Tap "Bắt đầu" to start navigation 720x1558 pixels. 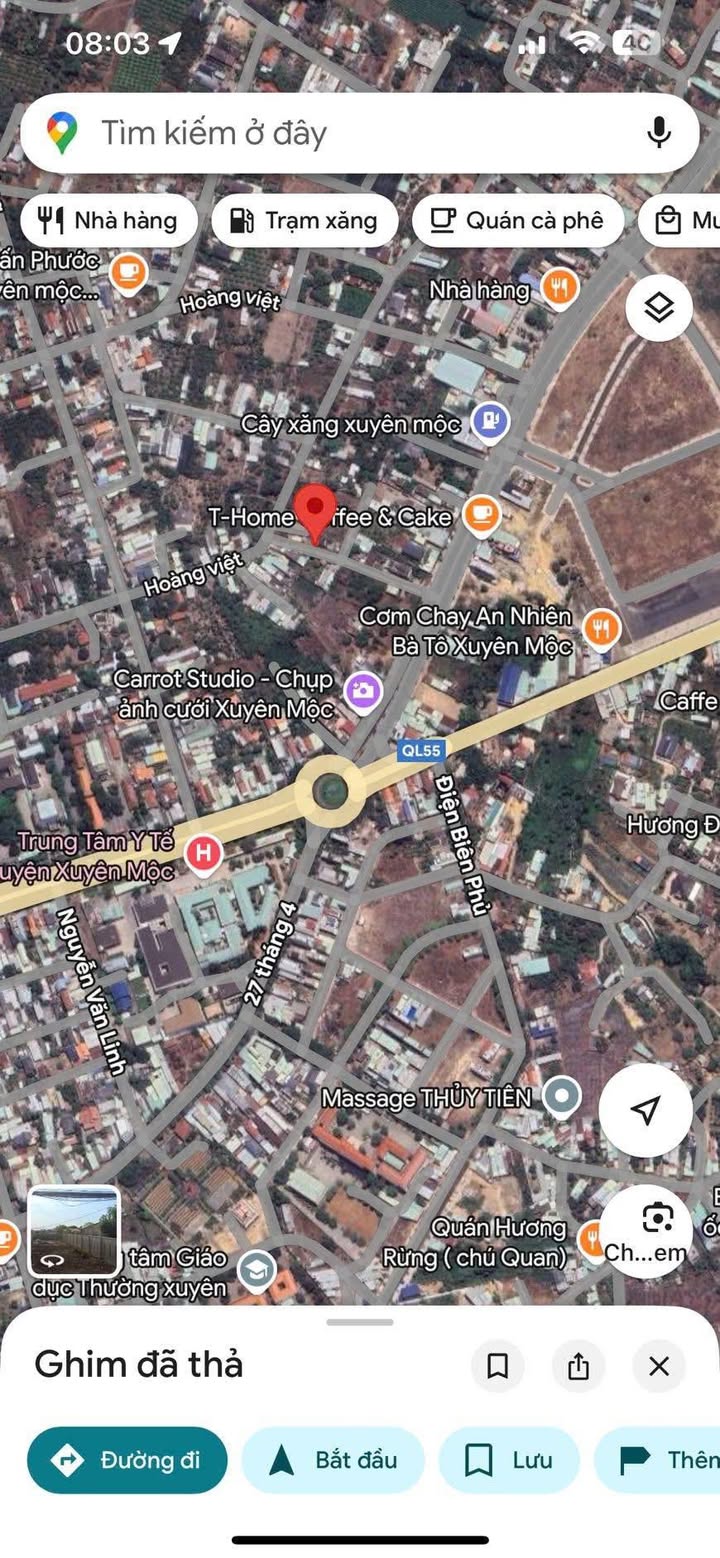[x=333, y=1460]
